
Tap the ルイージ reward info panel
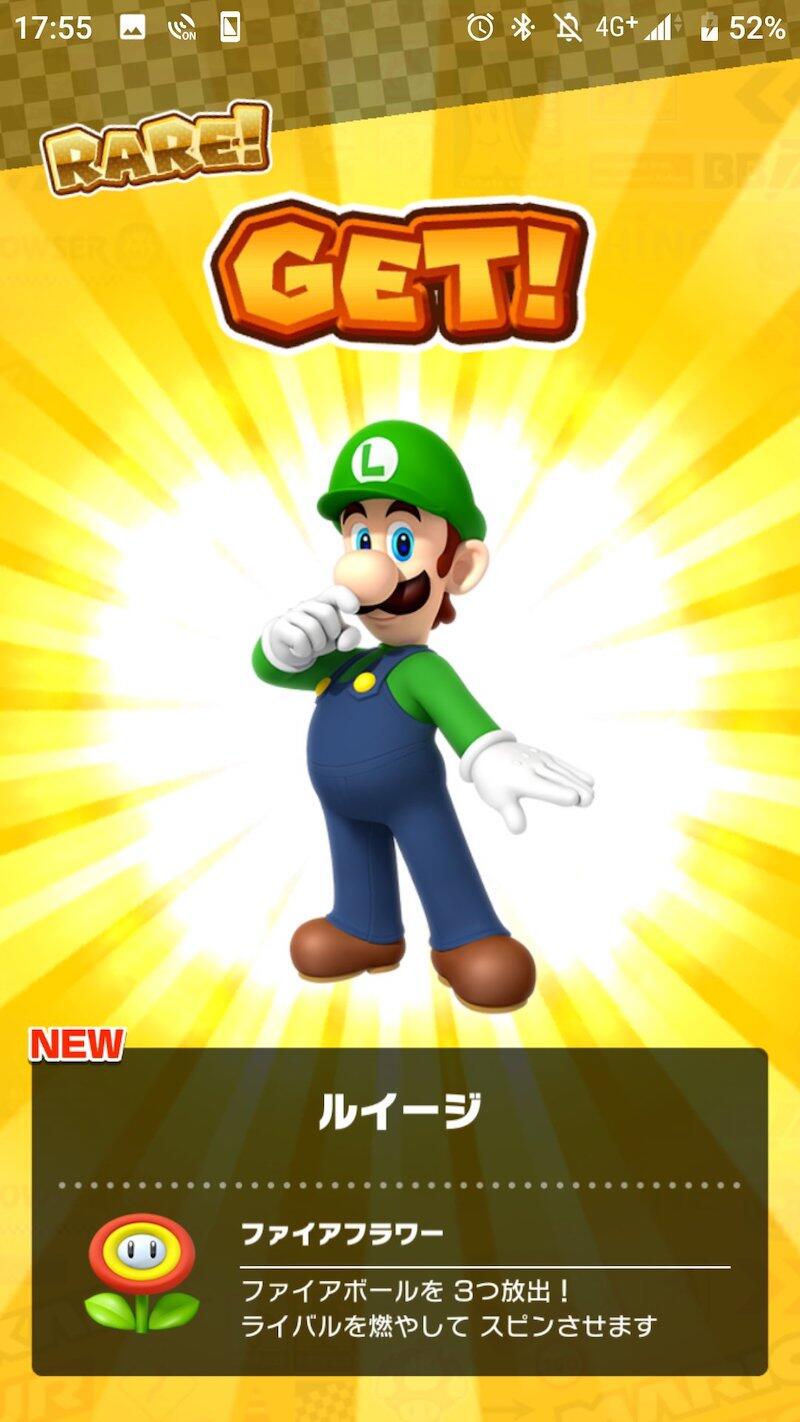click(400, 1210)
